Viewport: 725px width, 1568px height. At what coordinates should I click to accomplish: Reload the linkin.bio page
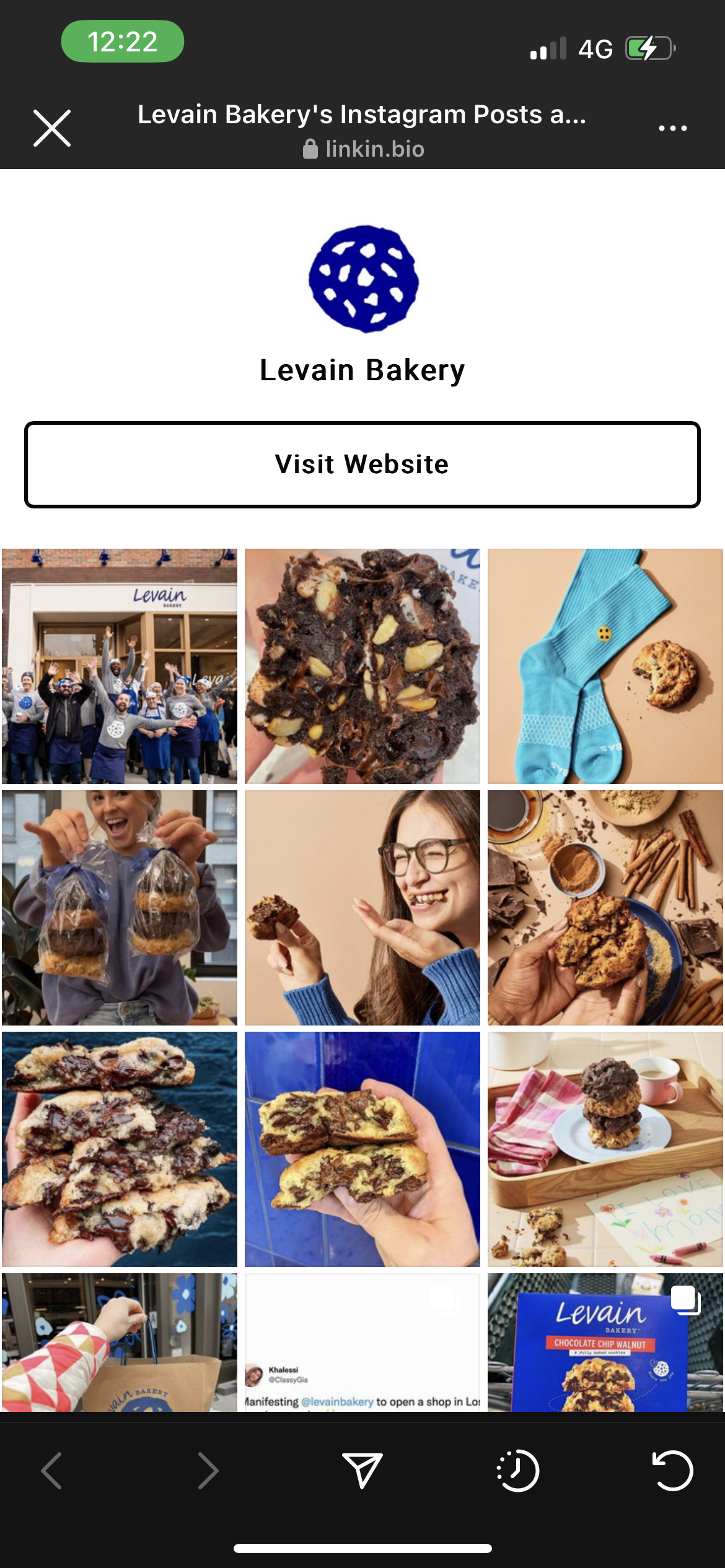(673, 1470)
